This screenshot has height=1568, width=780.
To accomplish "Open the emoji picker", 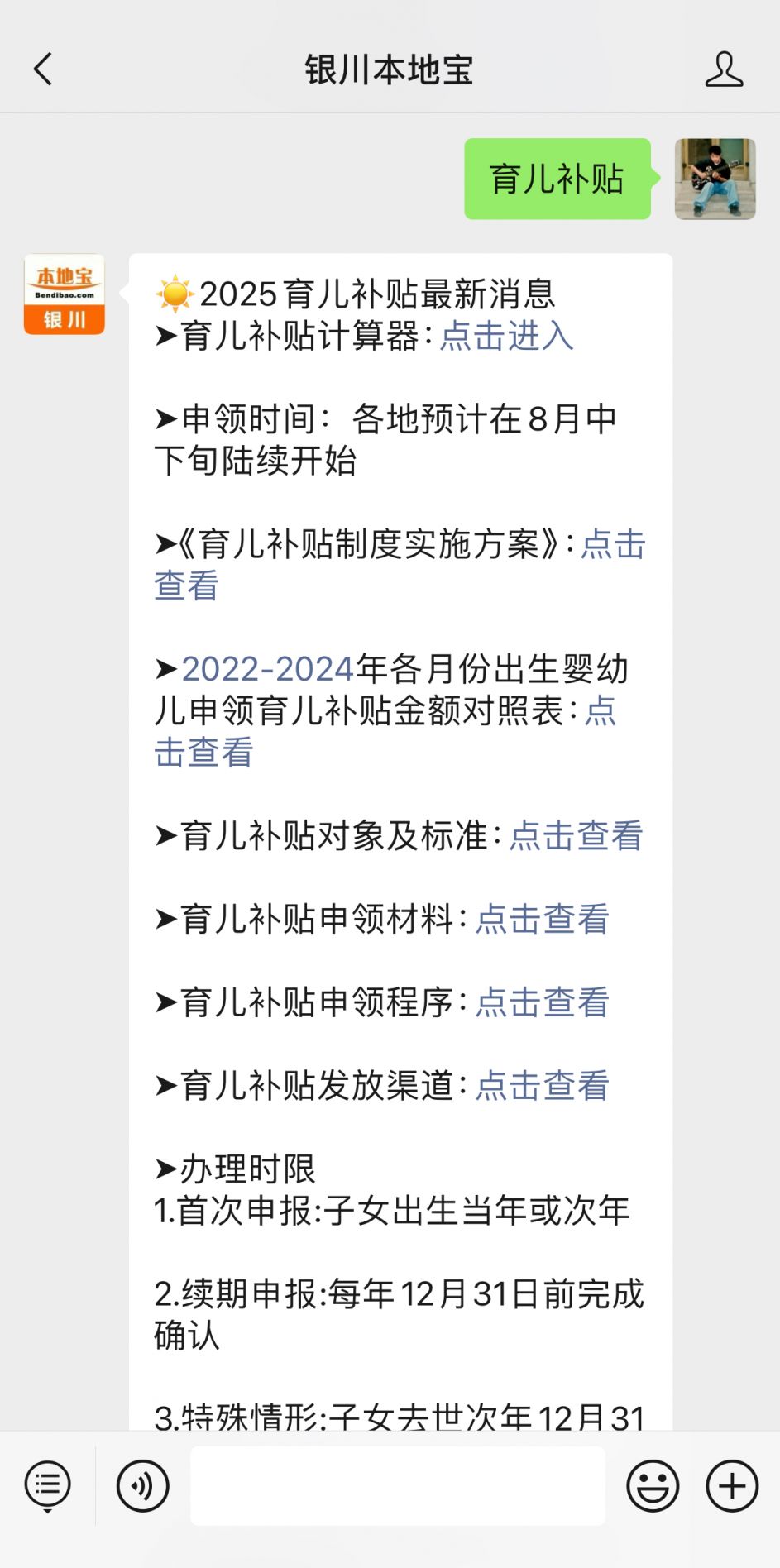I will 653,1486.
